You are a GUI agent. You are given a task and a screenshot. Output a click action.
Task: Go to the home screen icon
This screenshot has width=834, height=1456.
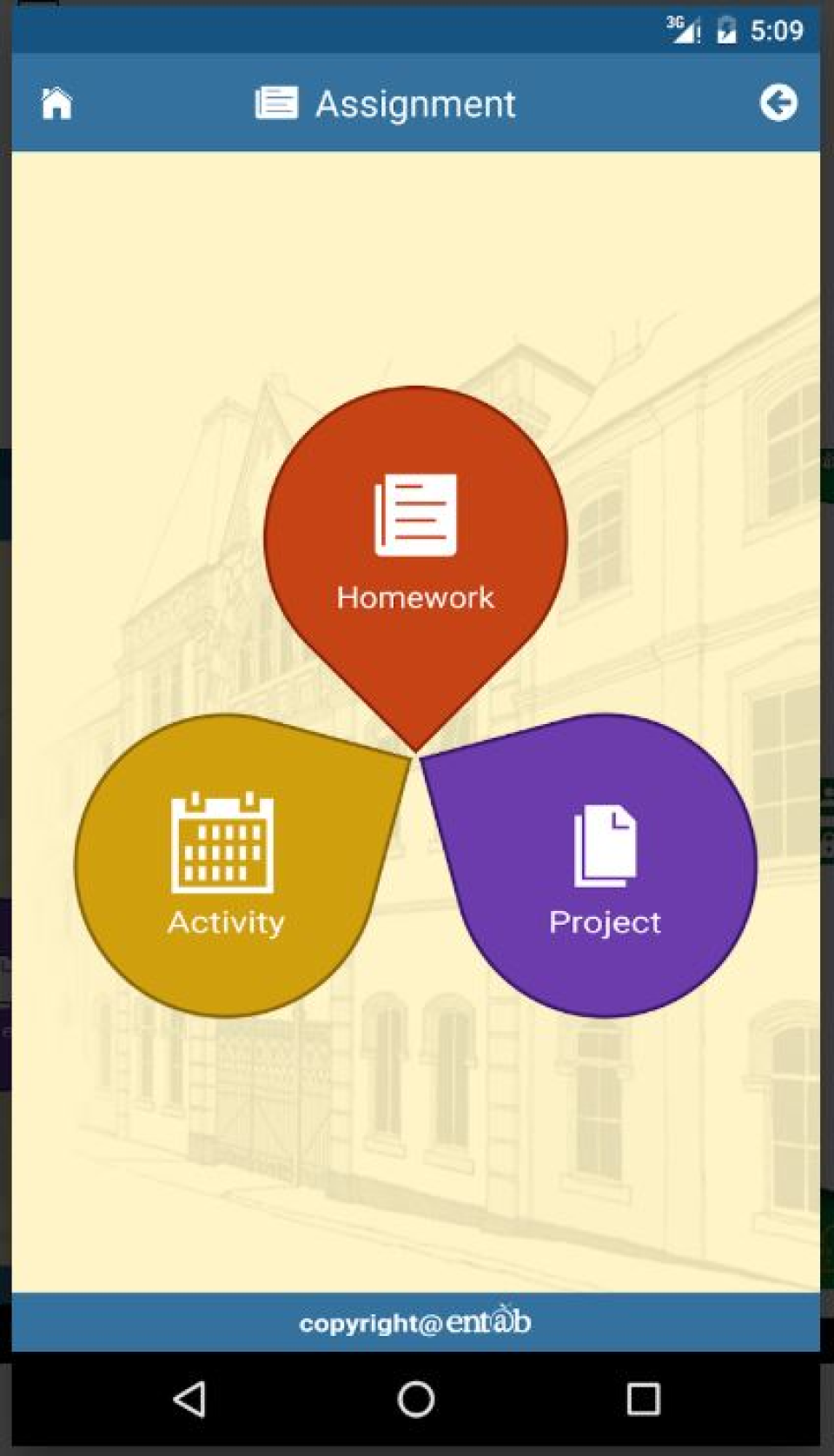pos(56,103)
